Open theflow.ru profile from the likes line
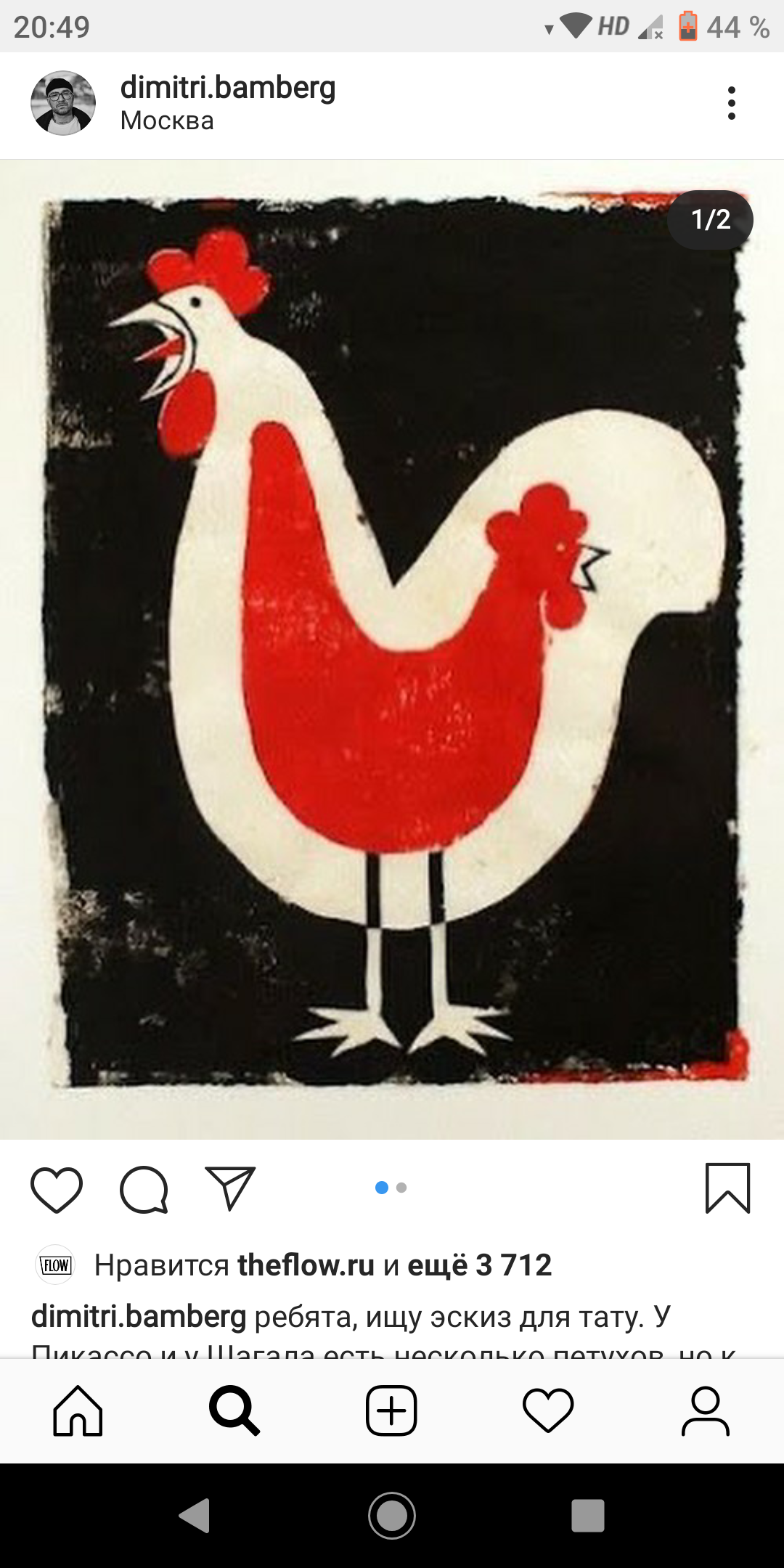The height and width of the screenshot is (1568, 784). coord(306,1265)
